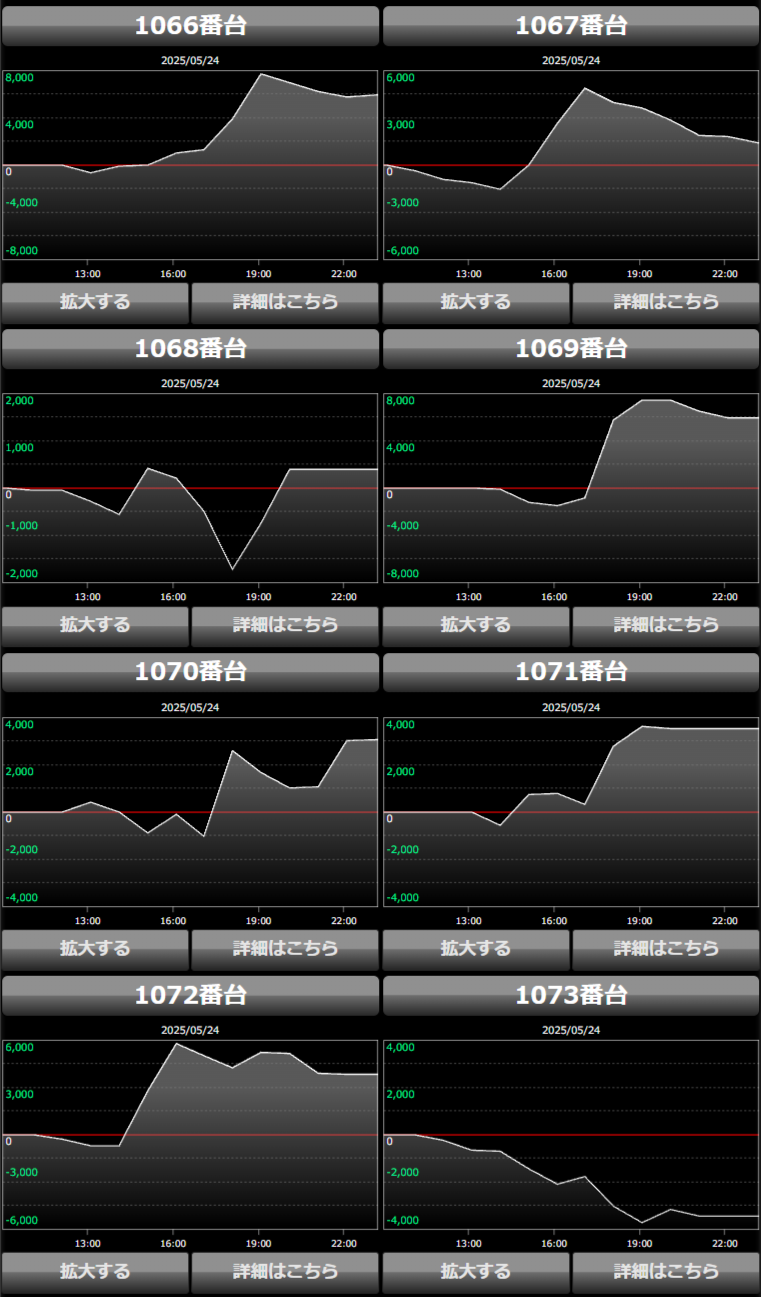Screen dimensions: 761x1297
Task: Open details page for 1070番台
Action: pyautogui.click(x=285, y=949)
